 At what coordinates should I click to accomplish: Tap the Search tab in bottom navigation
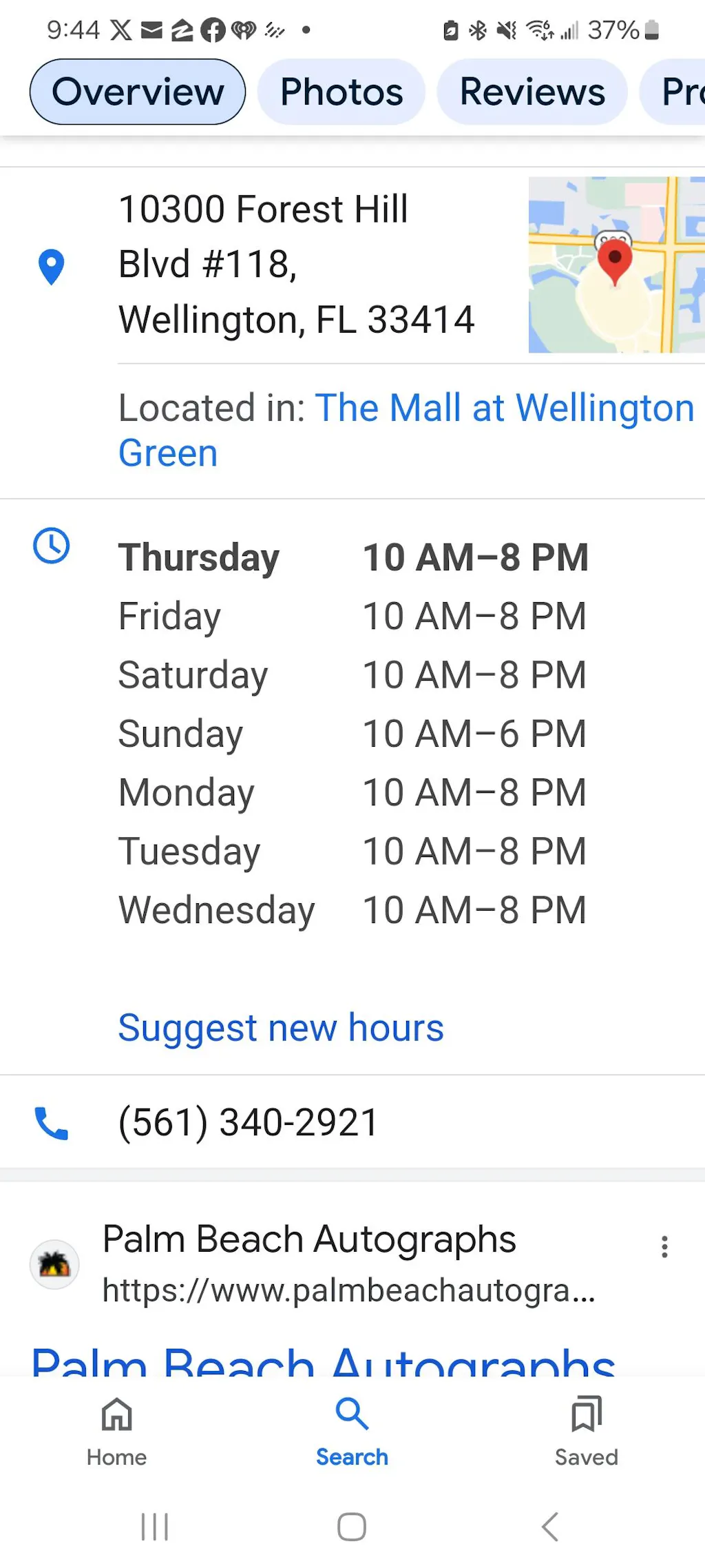pos(352,1432)
